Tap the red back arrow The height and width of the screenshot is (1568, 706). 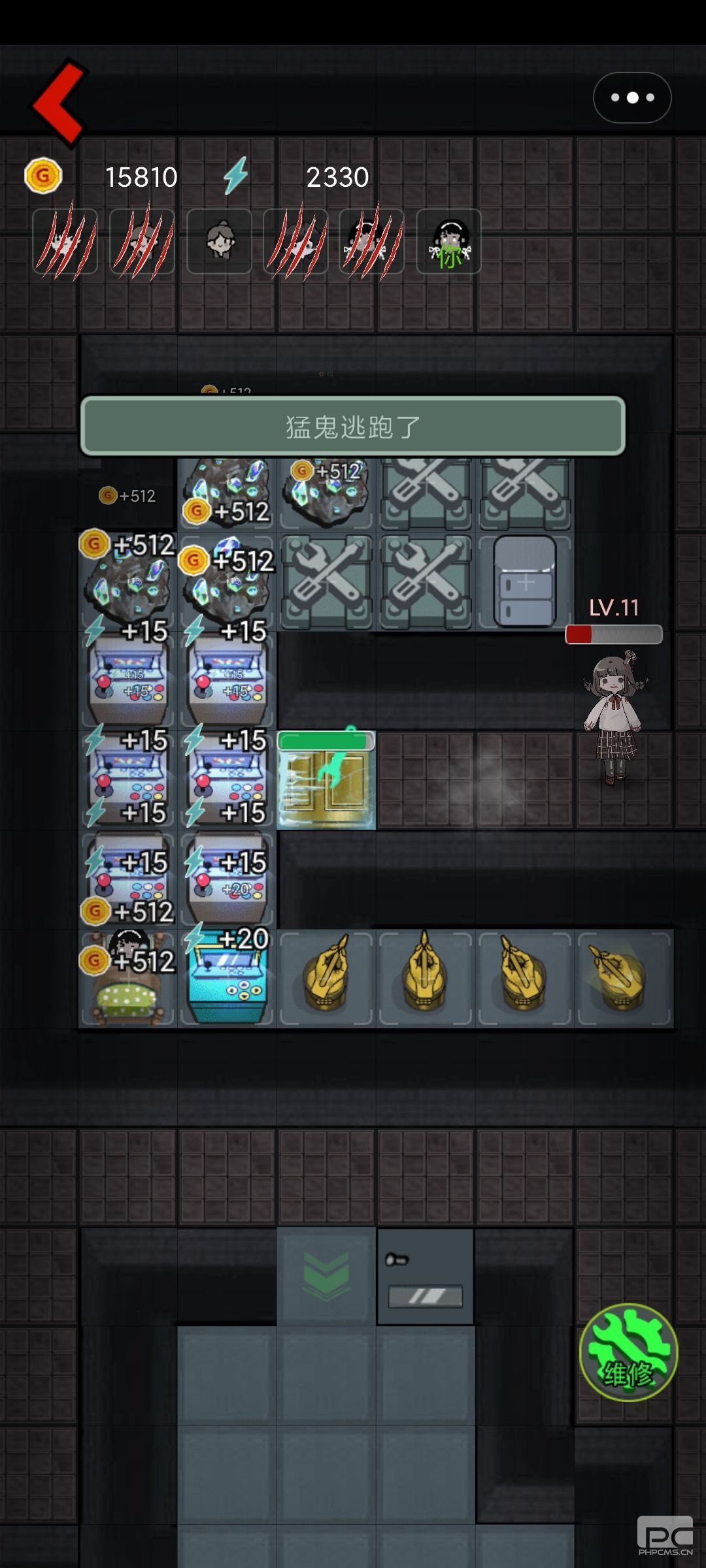[59, 101]
